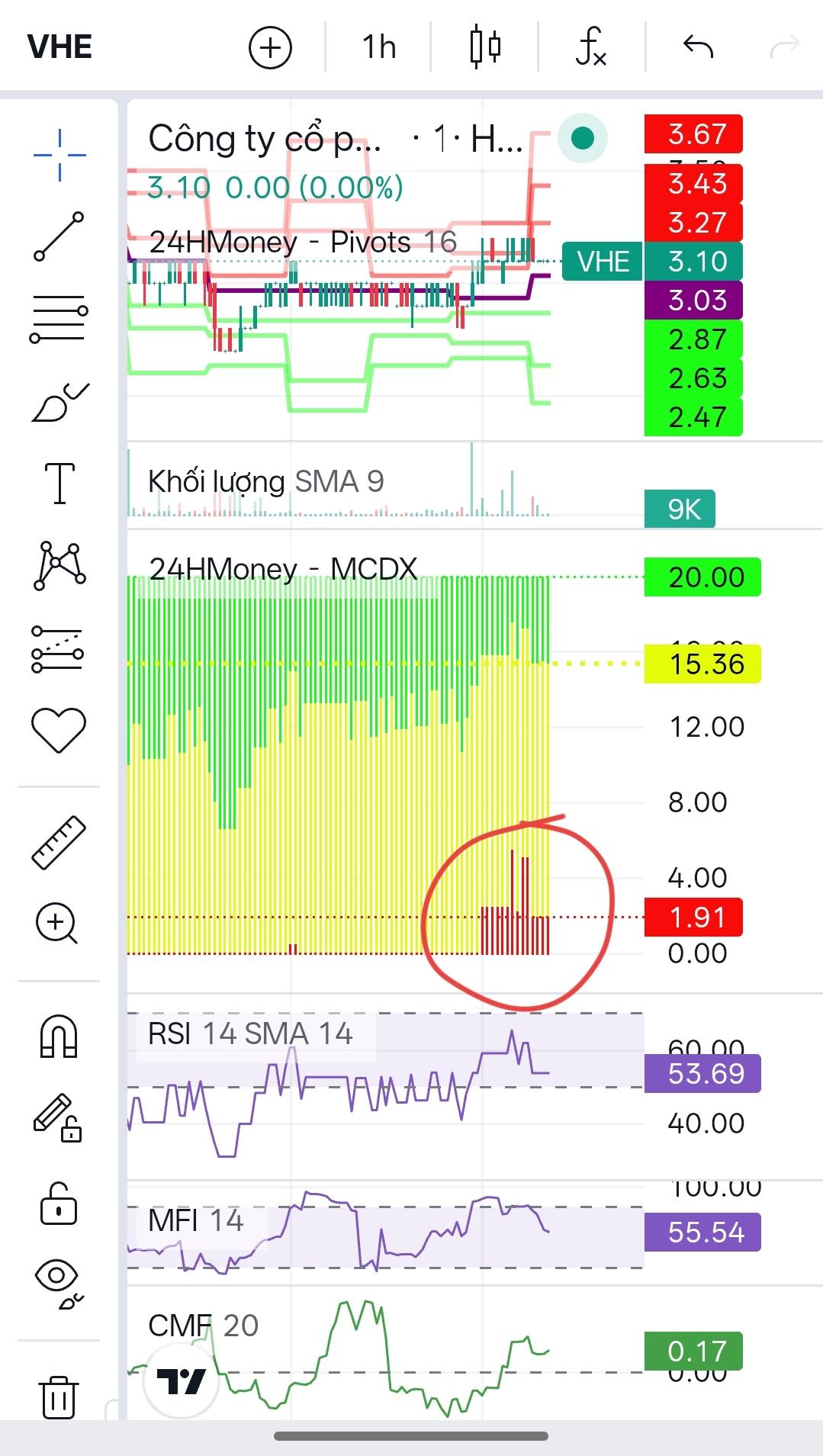Choose the brush drawing tool
This screenshot has height=1456, width=823.
59,402
